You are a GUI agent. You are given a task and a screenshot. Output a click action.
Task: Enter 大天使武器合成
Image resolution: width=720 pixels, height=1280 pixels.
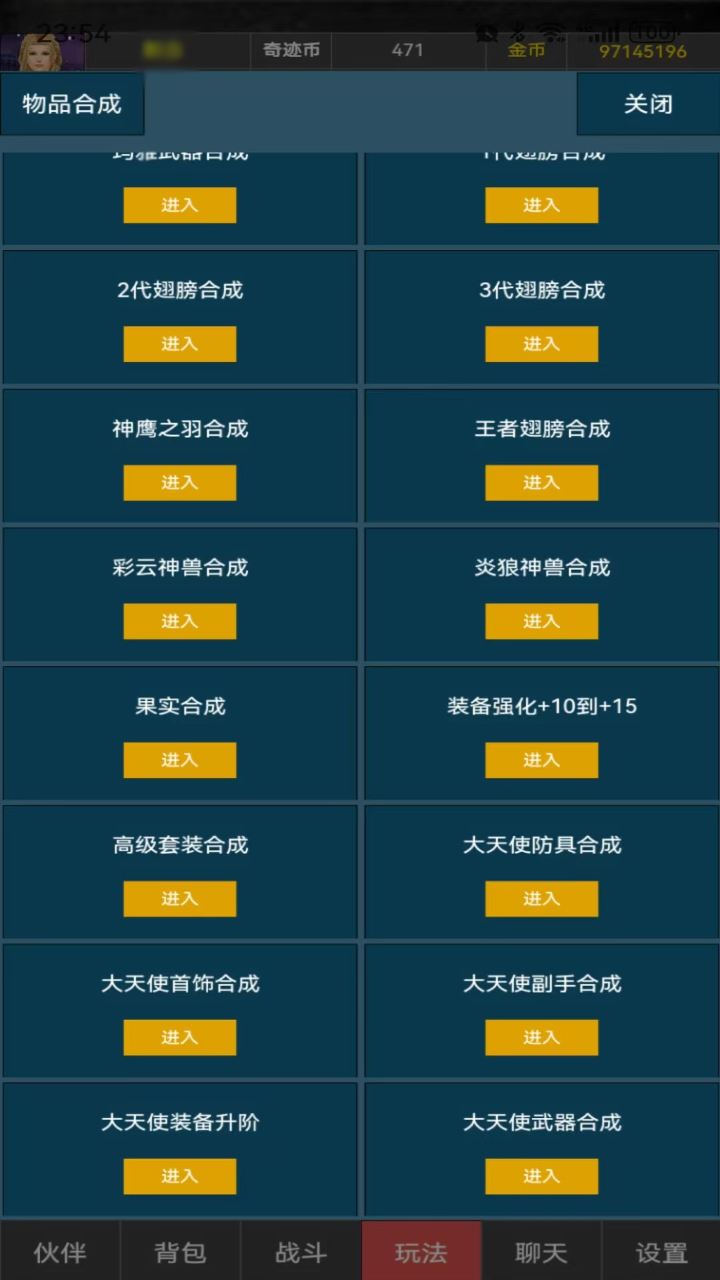[x=541, y=1176]
